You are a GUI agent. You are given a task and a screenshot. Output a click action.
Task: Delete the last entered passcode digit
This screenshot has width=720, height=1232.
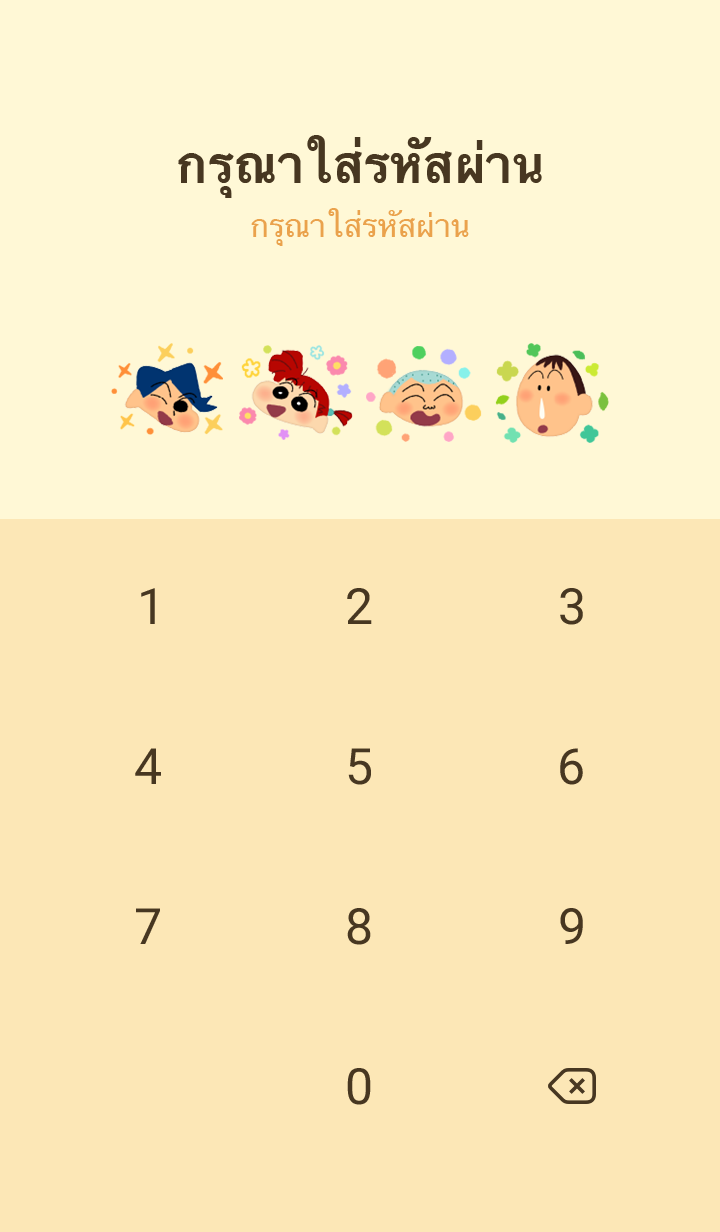[572, 1086]
